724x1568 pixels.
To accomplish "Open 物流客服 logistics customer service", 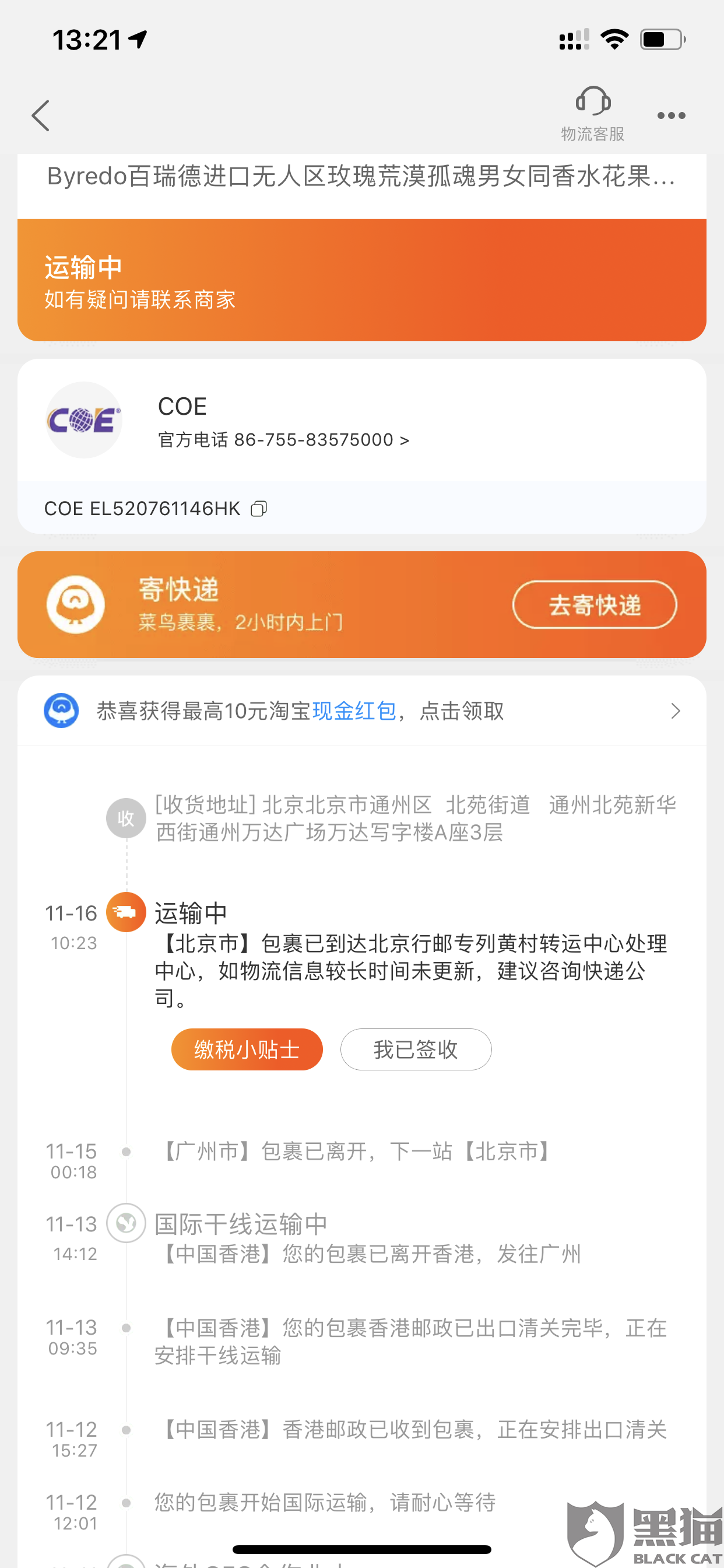I will 593,114.
